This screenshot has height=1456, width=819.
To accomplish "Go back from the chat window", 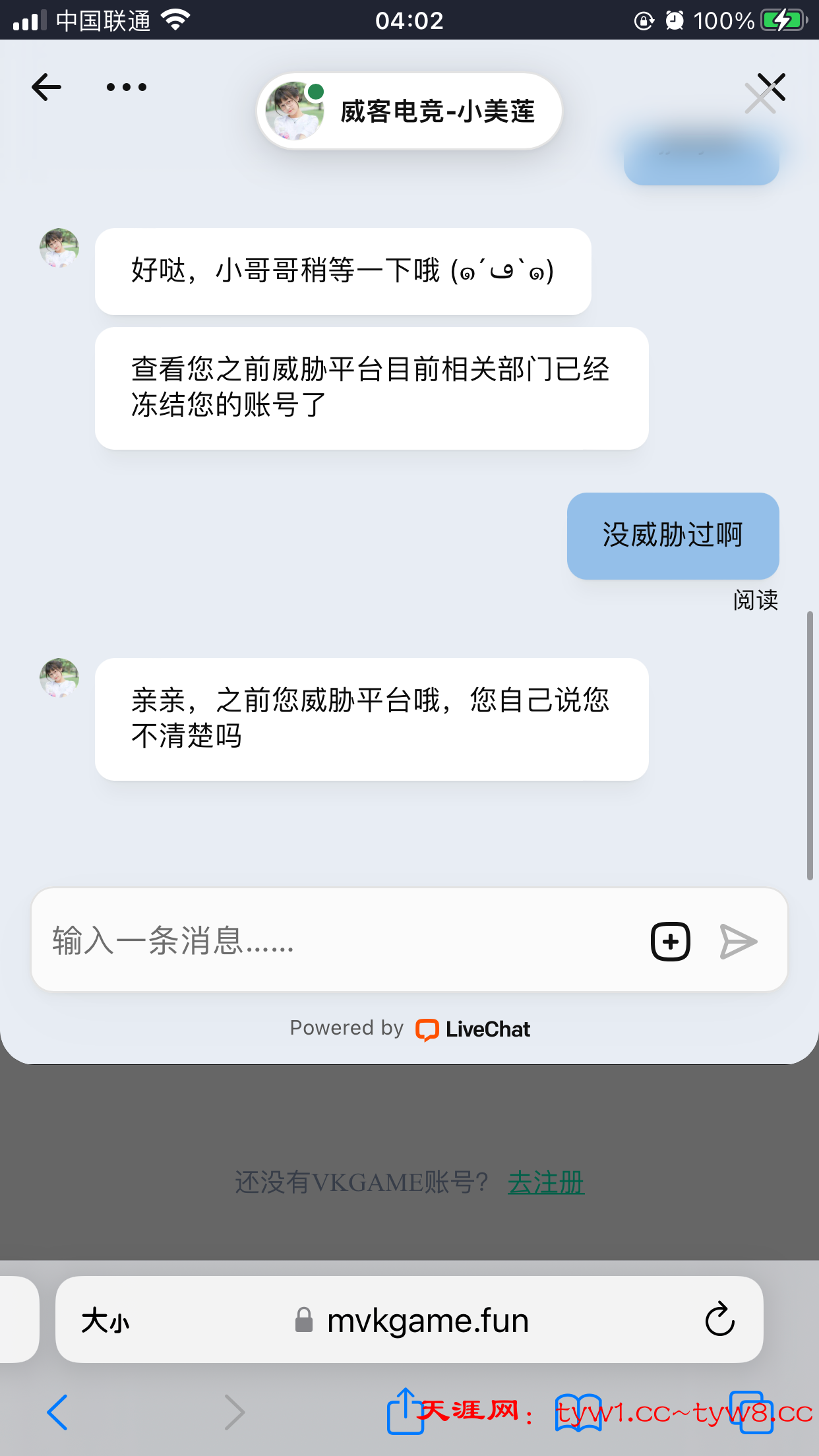I will click(47, 87).
